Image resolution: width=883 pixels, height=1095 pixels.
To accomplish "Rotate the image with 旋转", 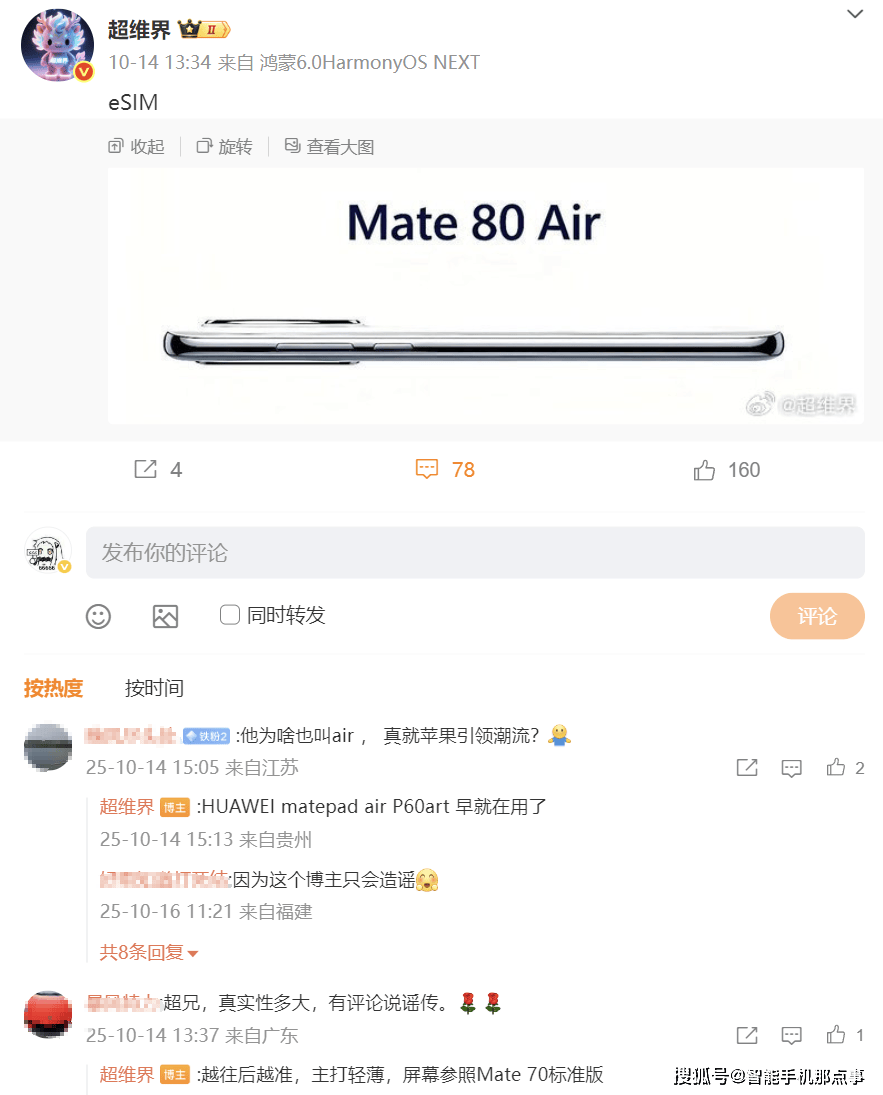I will point(225,147).
